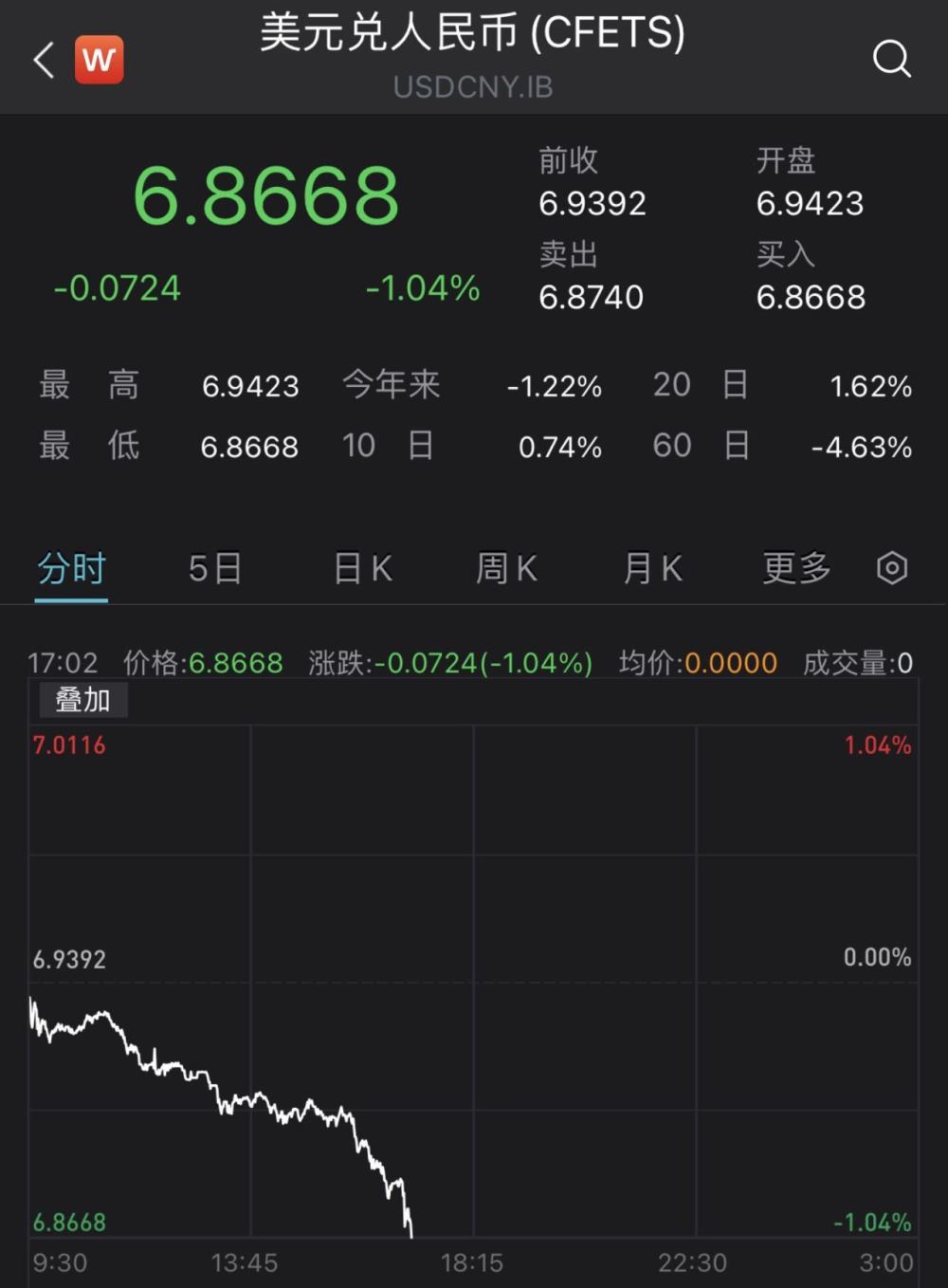
Task: Open the search magnifier
Action: [x=891, y=59]
